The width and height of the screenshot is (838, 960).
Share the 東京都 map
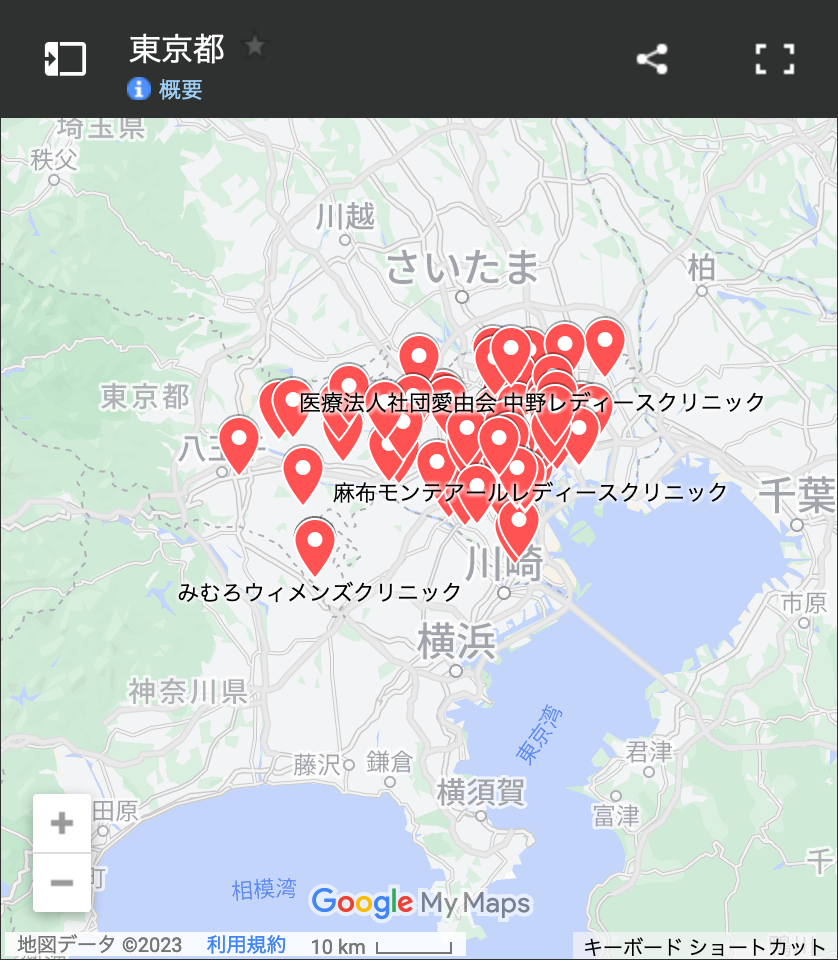click(x=653, y=60)
